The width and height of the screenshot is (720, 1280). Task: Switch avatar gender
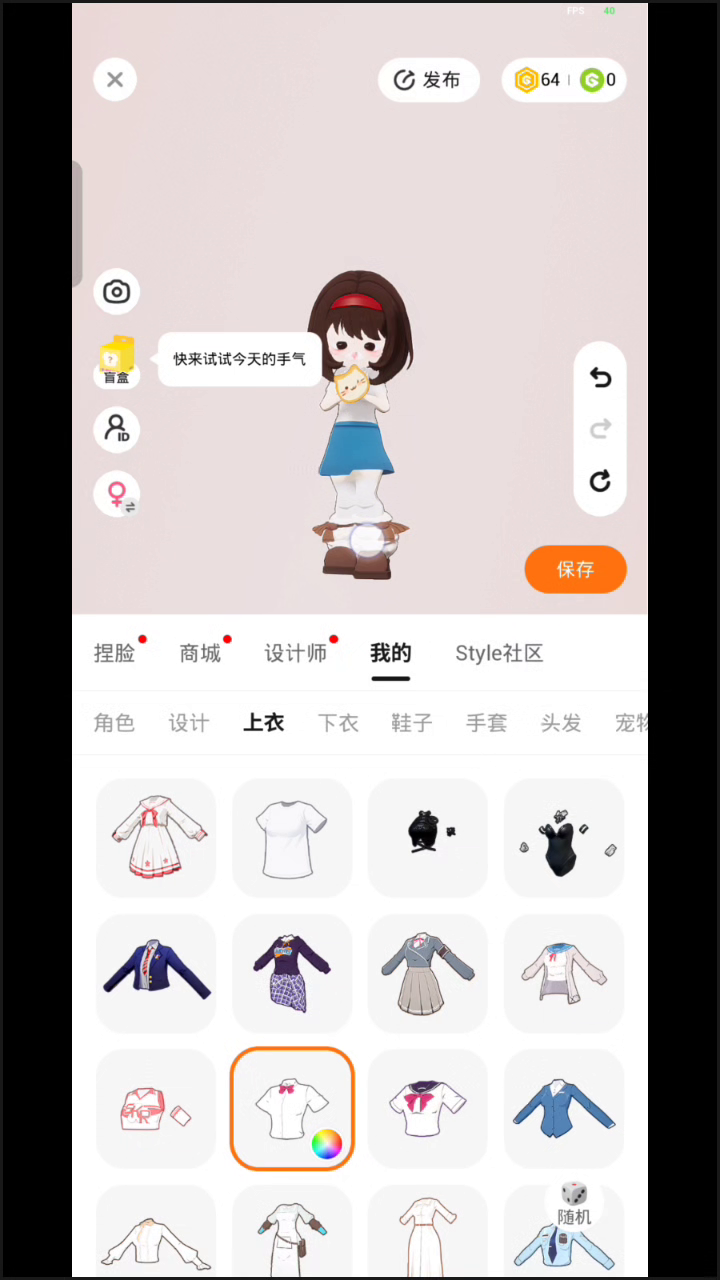point(117,494)
